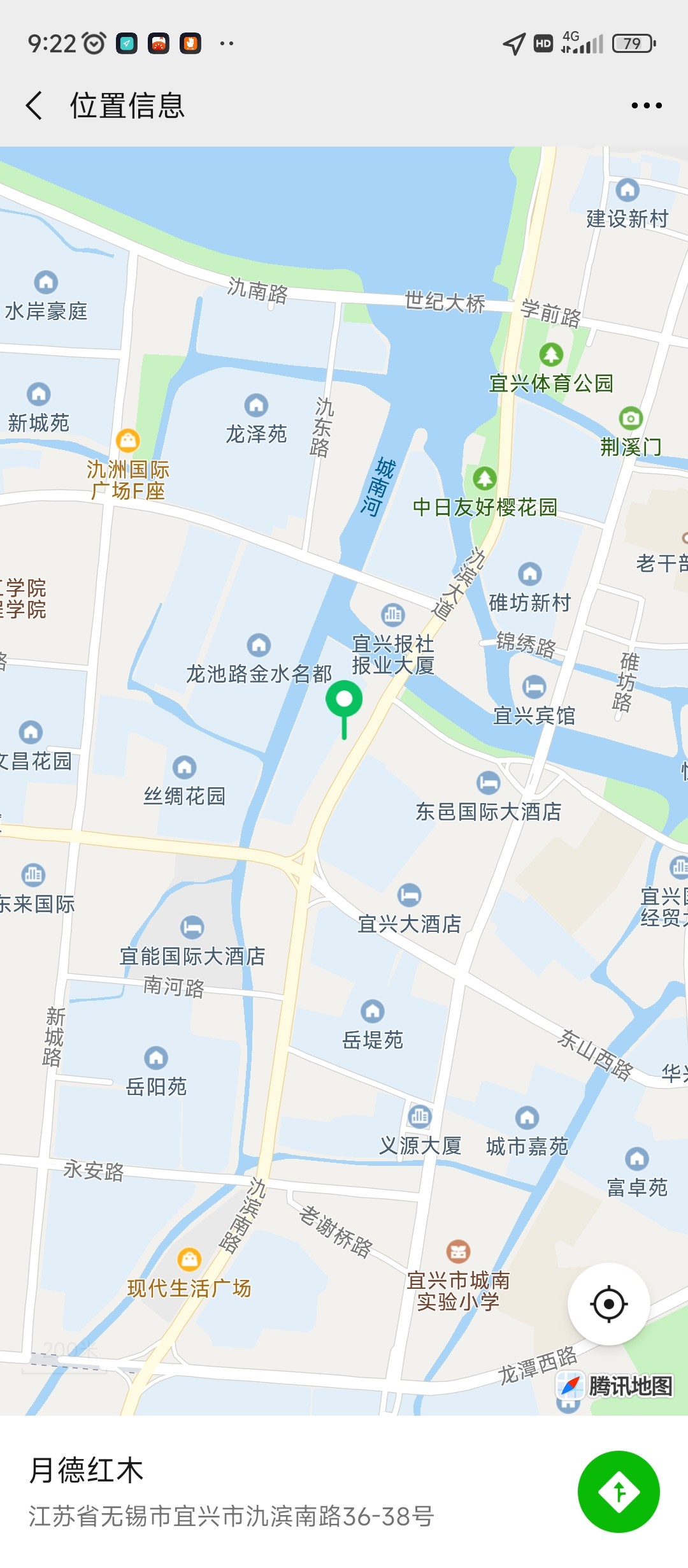Screen dimensions: 688x1568
Task: Tap the green location pin marker
Action: [x=344, y=701]
